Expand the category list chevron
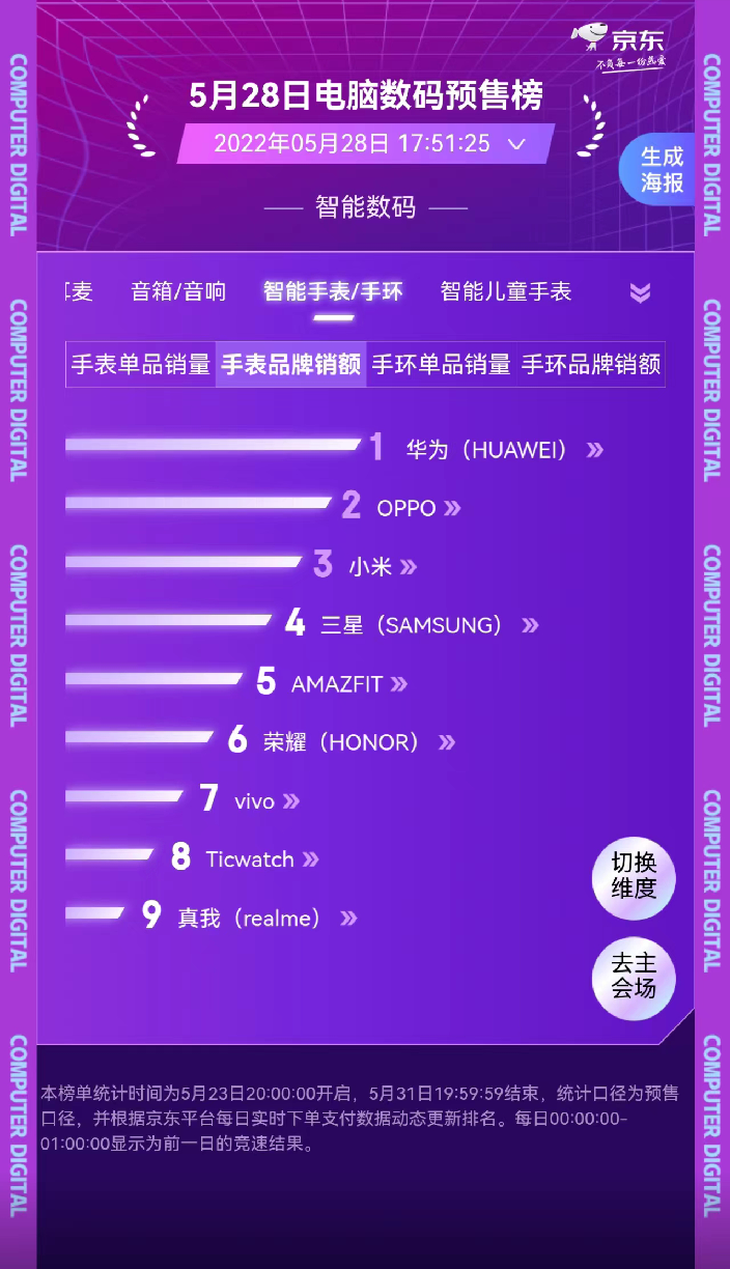Viewport: 730px width, 1269px height. pos(640,293)
